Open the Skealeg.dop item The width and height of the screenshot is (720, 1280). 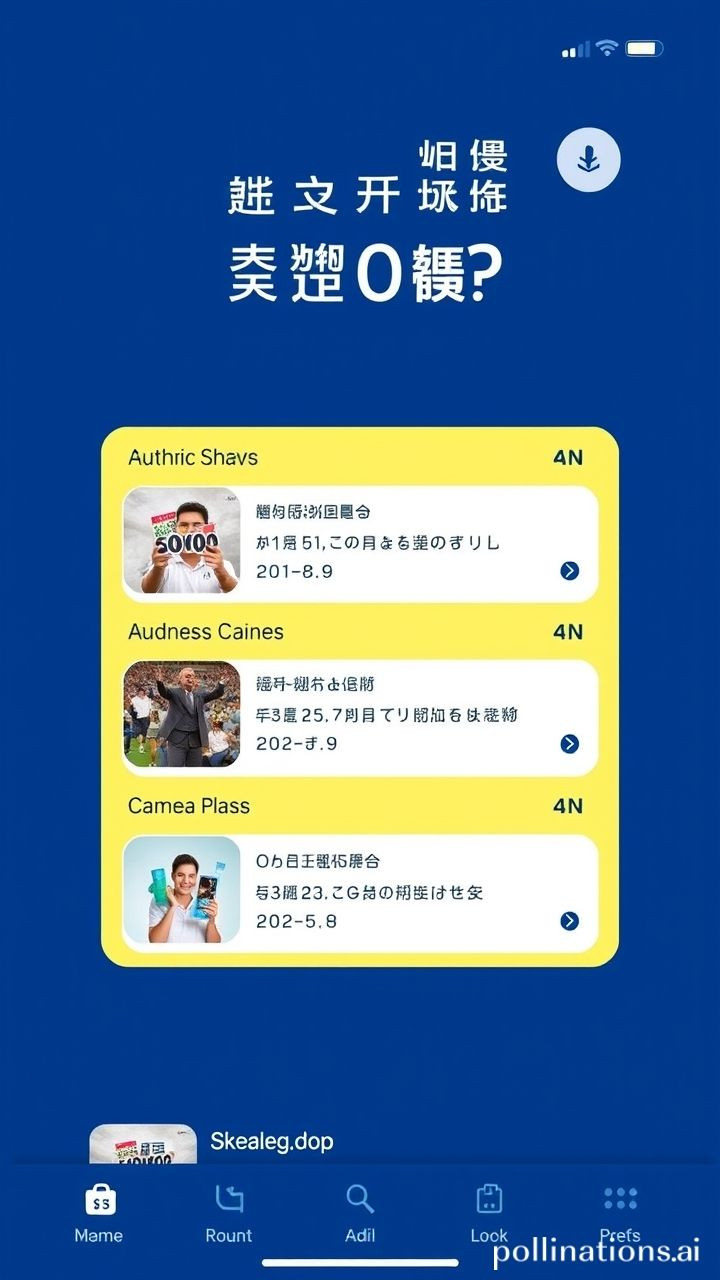[270, 1142]
